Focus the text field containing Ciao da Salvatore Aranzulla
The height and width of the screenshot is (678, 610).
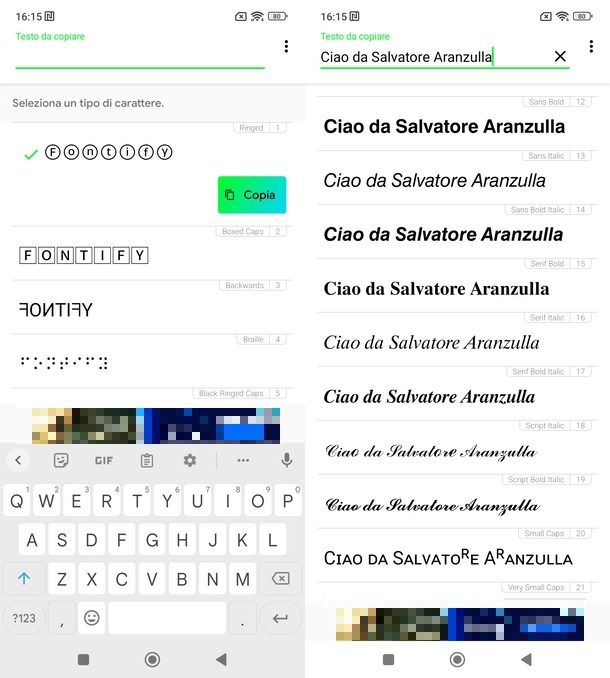(x=430, y=57)
